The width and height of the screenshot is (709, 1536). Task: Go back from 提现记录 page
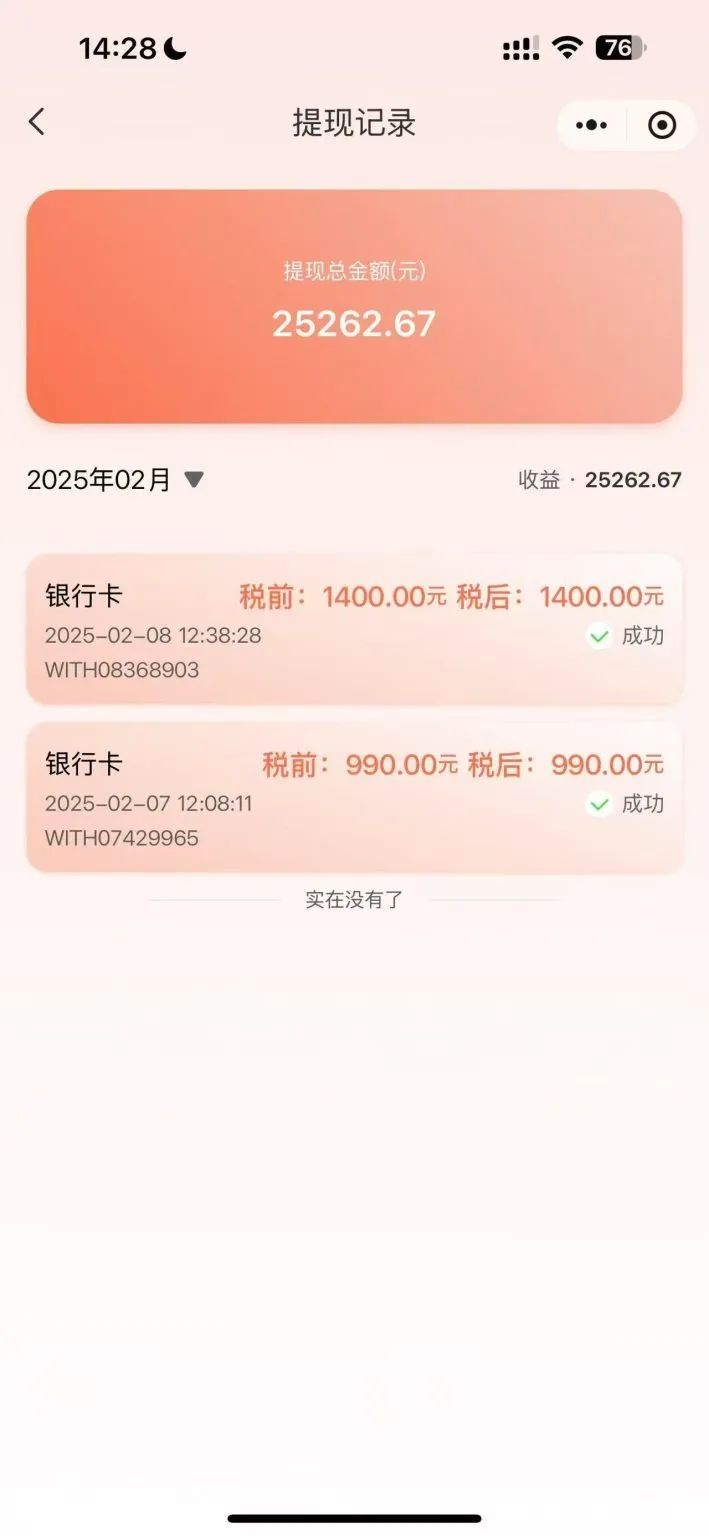(37, 123)
